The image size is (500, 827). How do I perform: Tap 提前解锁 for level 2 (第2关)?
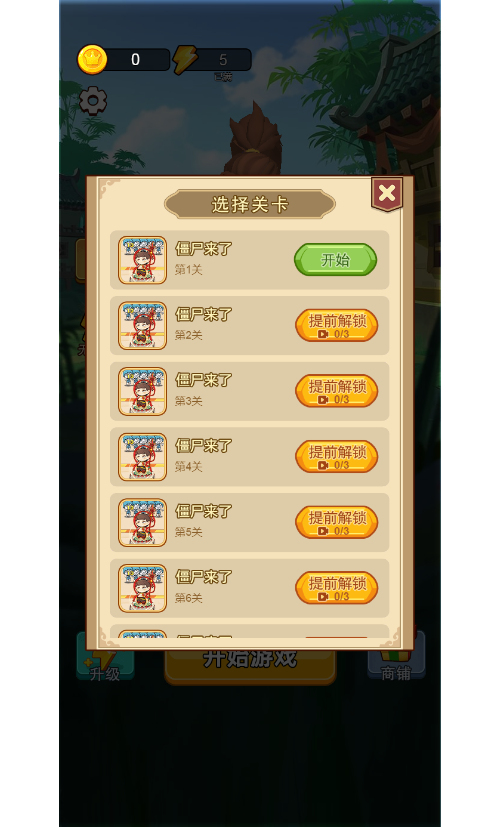(336, 325)
